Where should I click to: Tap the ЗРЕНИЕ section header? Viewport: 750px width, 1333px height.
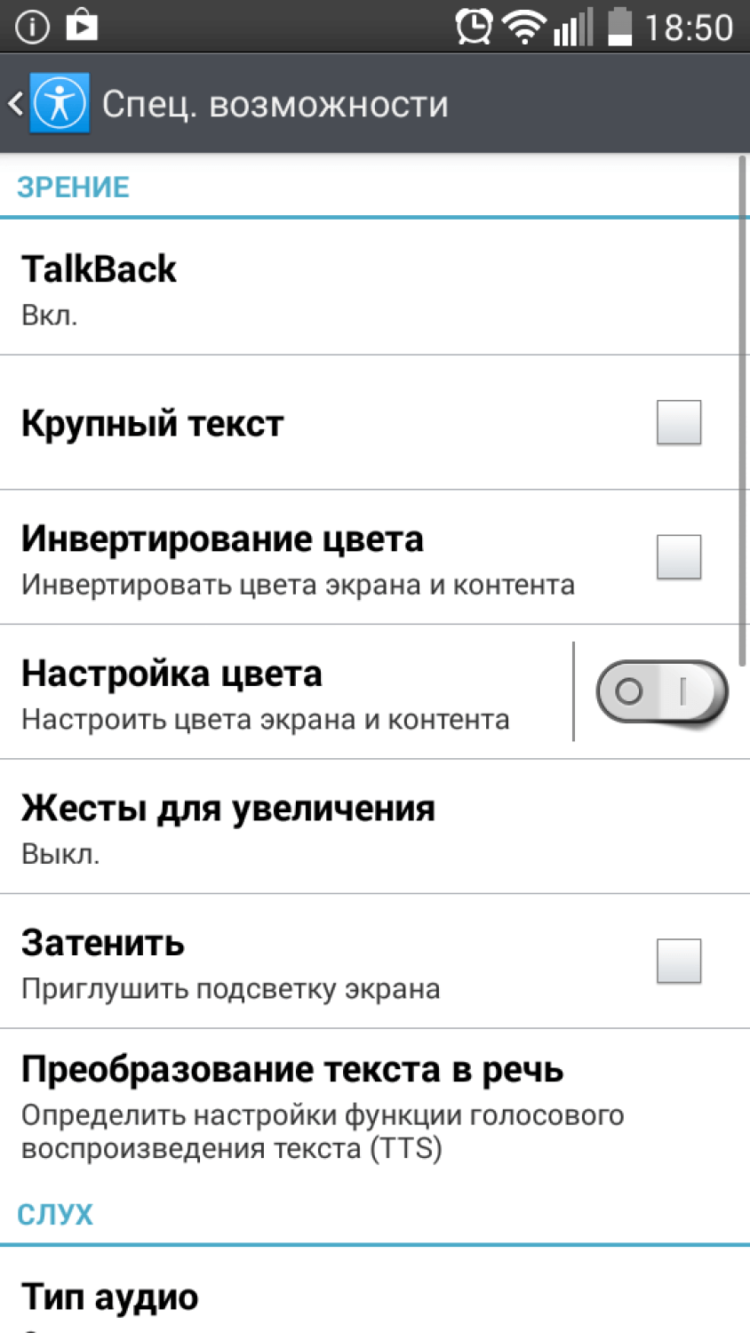[70, 186]
